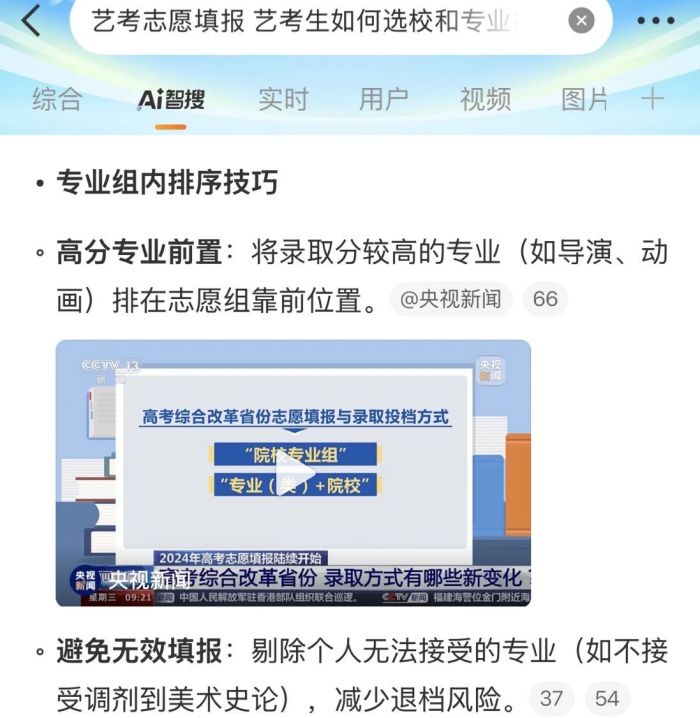
Task: Open citation 54
Action: [x=607, y=698]
